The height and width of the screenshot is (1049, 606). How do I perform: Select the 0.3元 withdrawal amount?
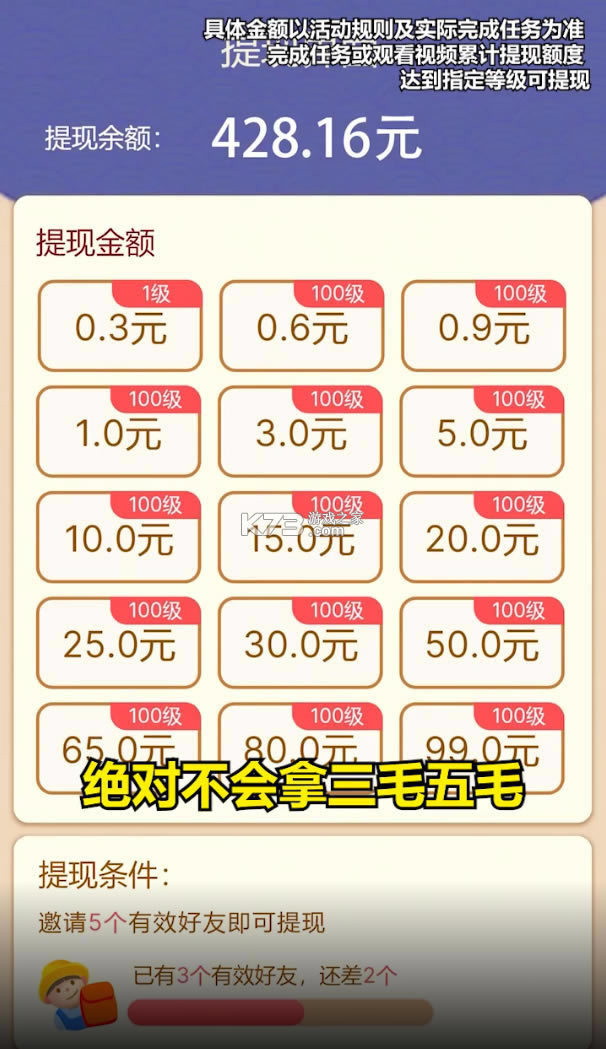[x=119, y=327]
